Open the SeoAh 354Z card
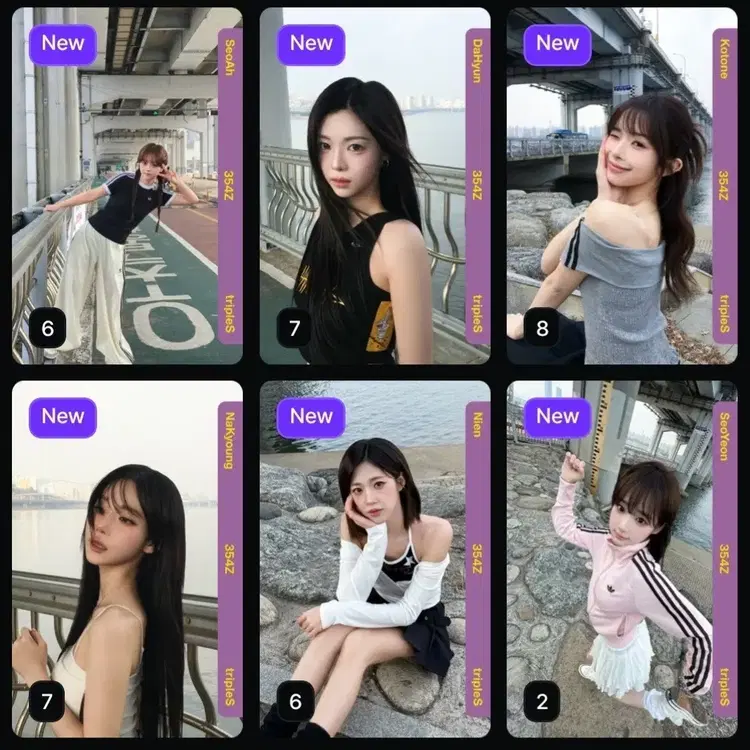 click(x=127, y=186)
